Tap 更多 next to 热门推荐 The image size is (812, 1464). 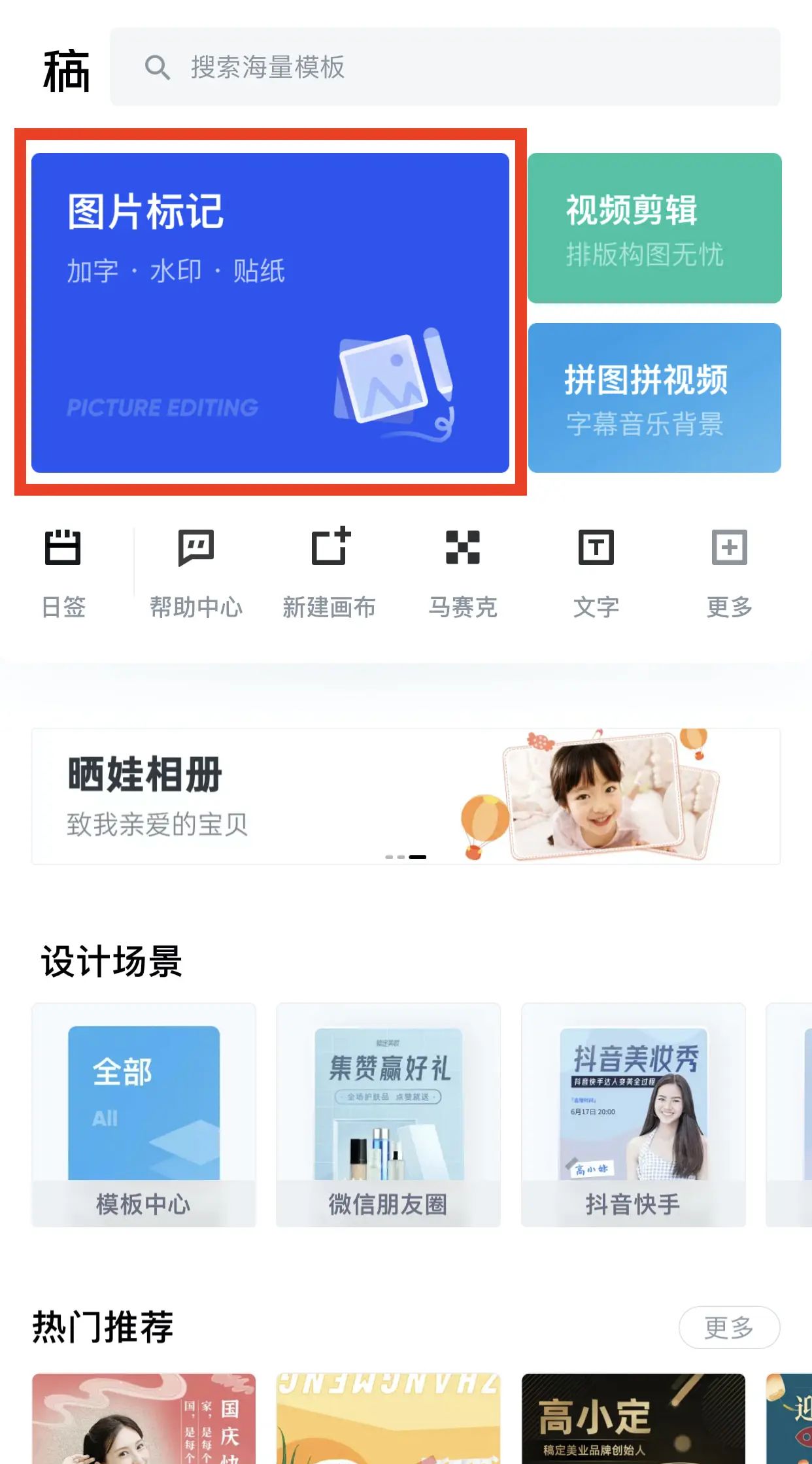point(729,1327)
